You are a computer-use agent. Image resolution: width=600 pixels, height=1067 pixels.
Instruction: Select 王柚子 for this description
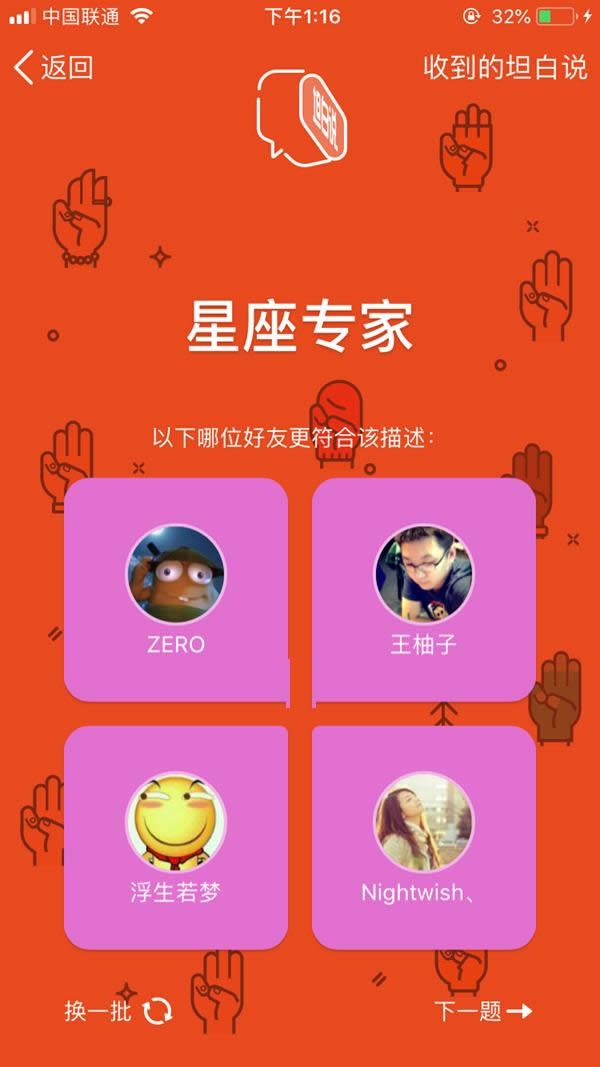424,590
